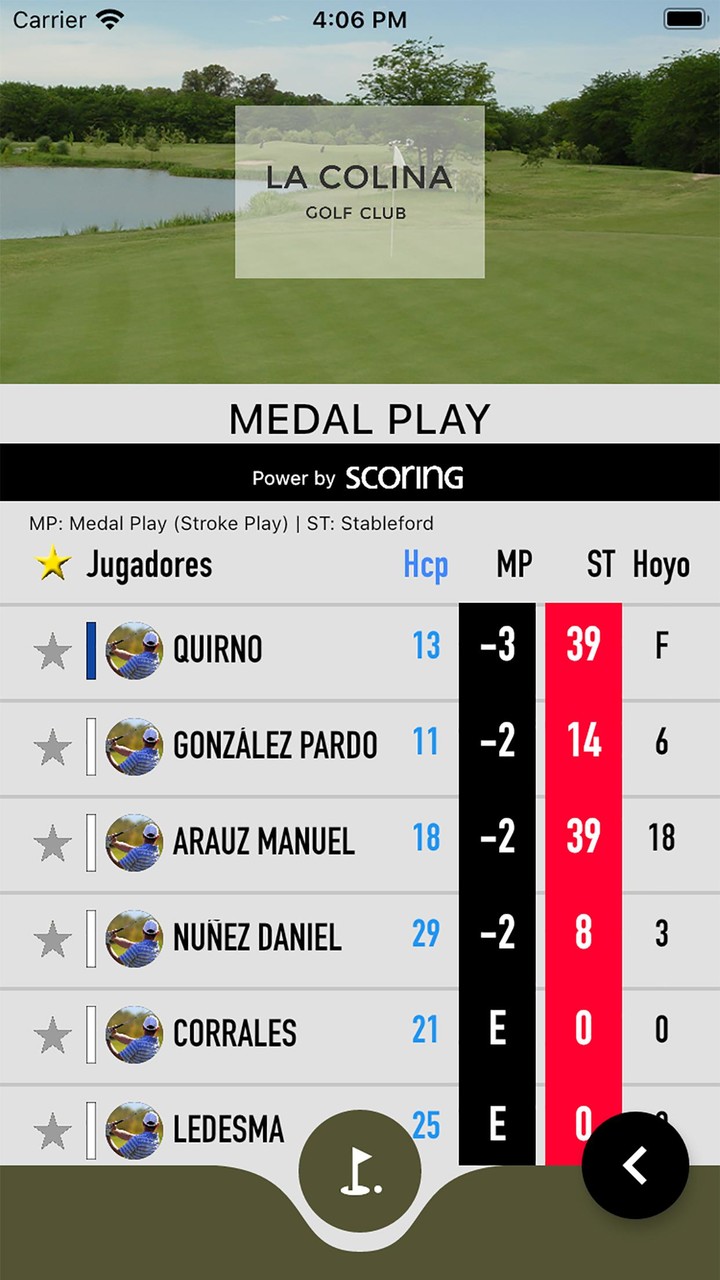Open the Power by SCORING link

point(359,478)
